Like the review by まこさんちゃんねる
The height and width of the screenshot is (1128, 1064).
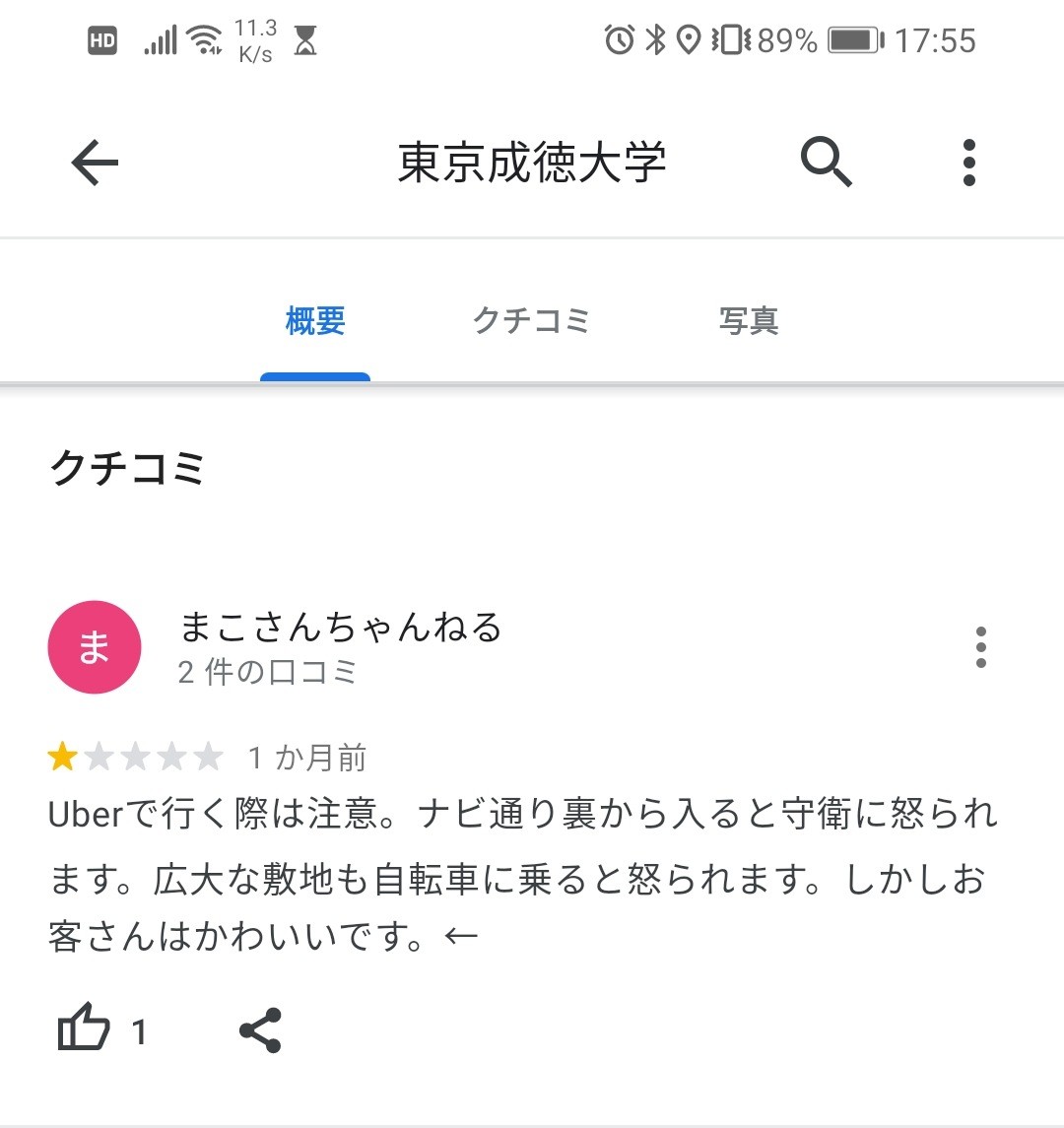[x=84, y=1029]
